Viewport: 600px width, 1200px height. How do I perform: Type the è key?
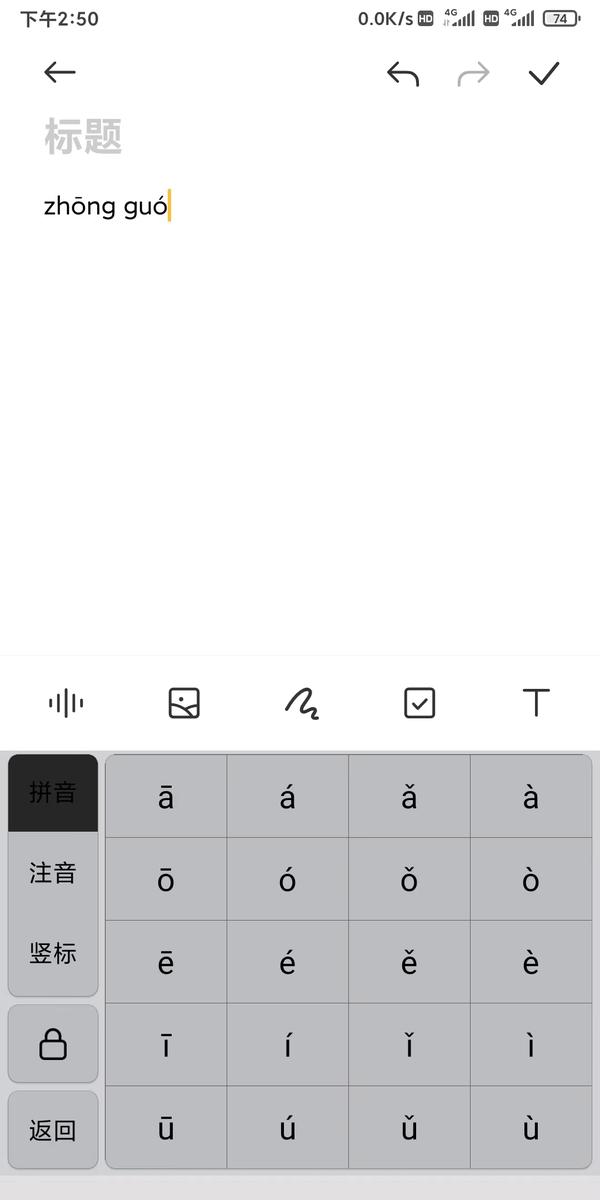[531, 962]
